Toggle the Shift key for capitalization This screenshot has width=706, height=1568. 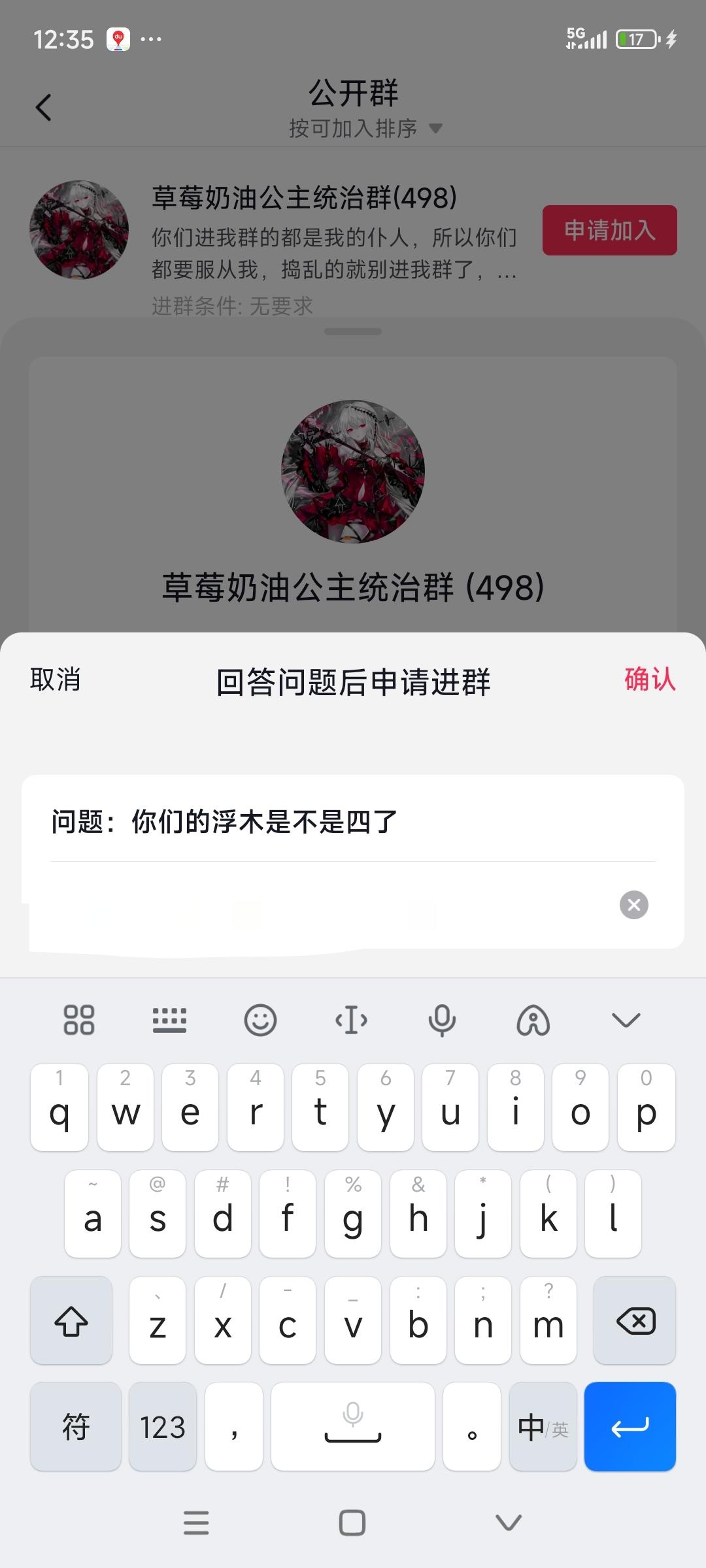[x=71, y=1320]
